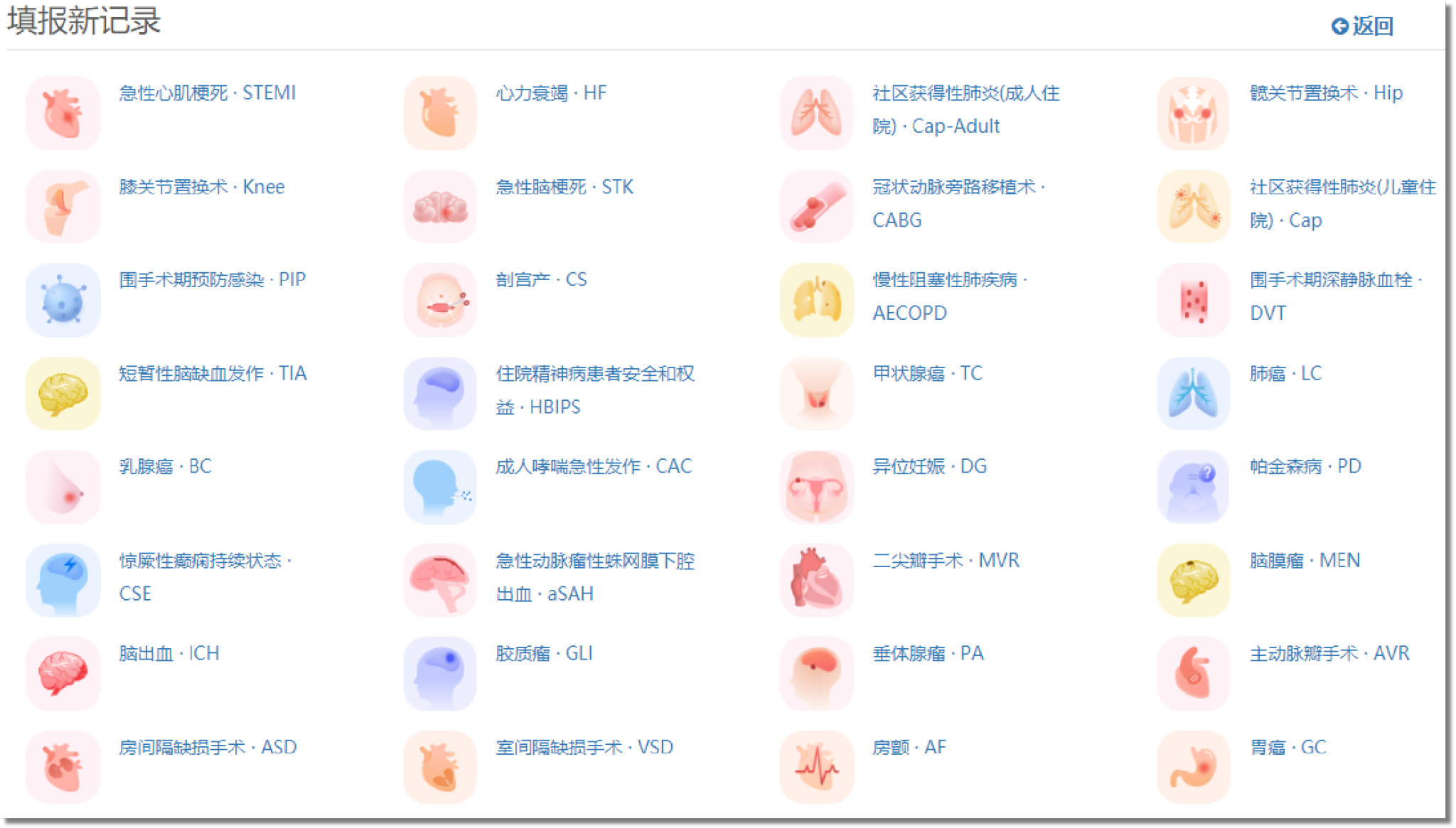Select 冠状动脉旁路移植术 · CABG
Image resolution: width=1456 pixels, height=828 pixels.
(958, 188)
